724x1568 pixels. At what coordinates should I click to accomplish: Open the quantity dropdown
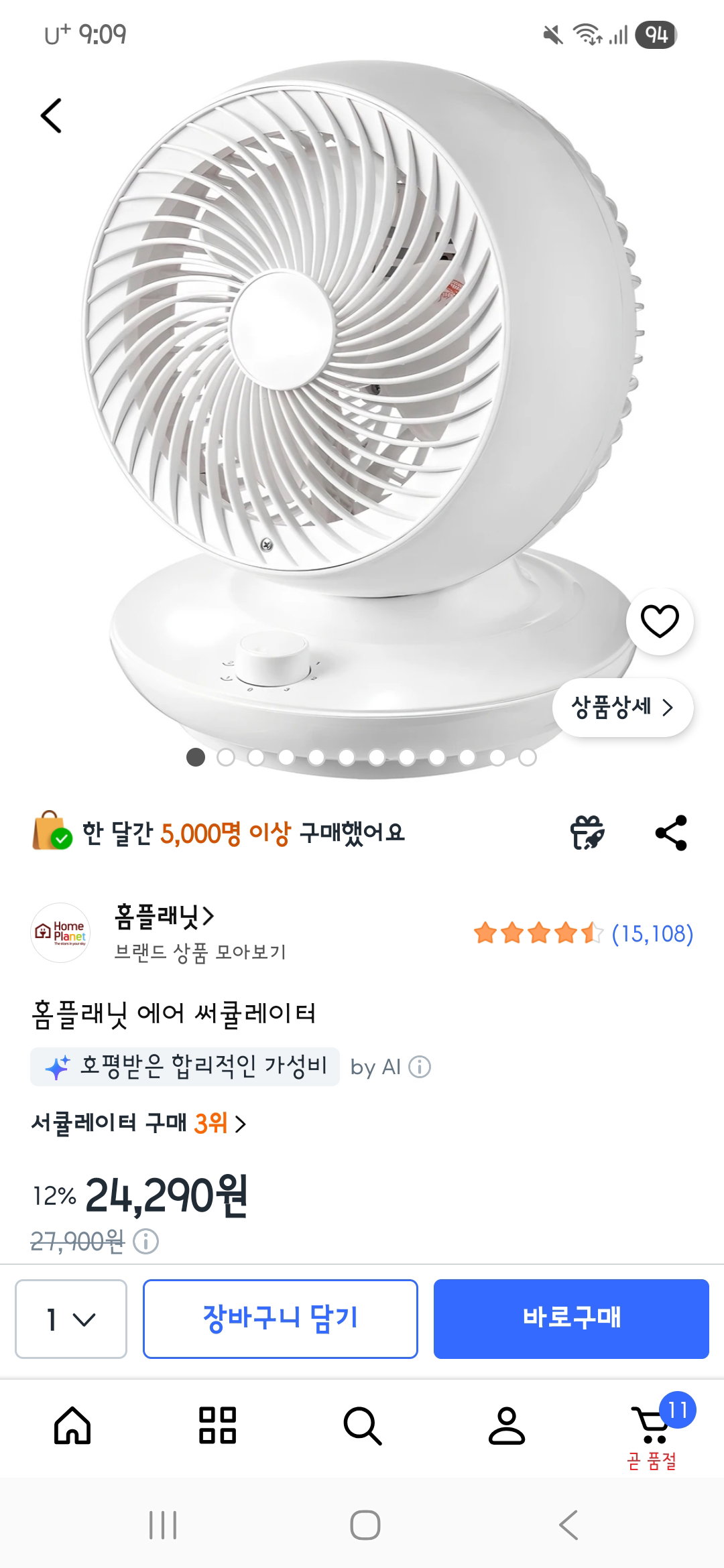pos(71,1319)
